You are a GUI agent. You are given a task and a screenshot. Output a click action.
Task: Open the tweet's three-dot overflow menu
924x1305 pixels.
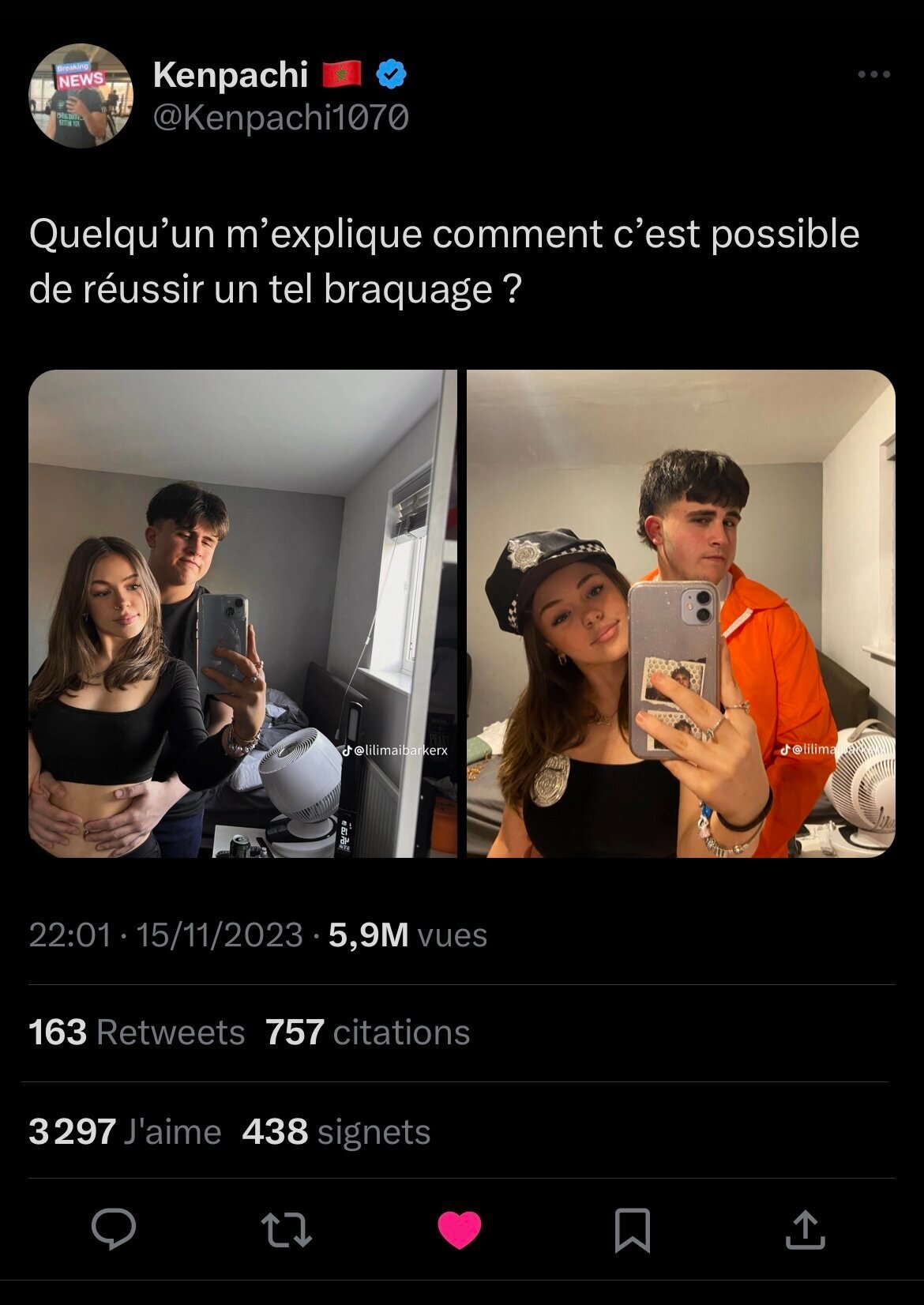pos(874,74)
